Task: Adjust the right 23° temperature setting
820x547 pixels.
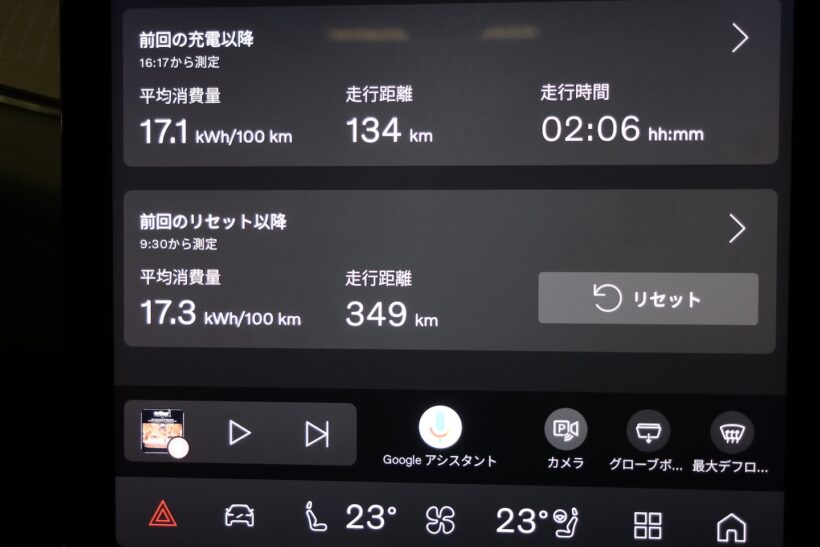Action: click(x=522, y=521)
